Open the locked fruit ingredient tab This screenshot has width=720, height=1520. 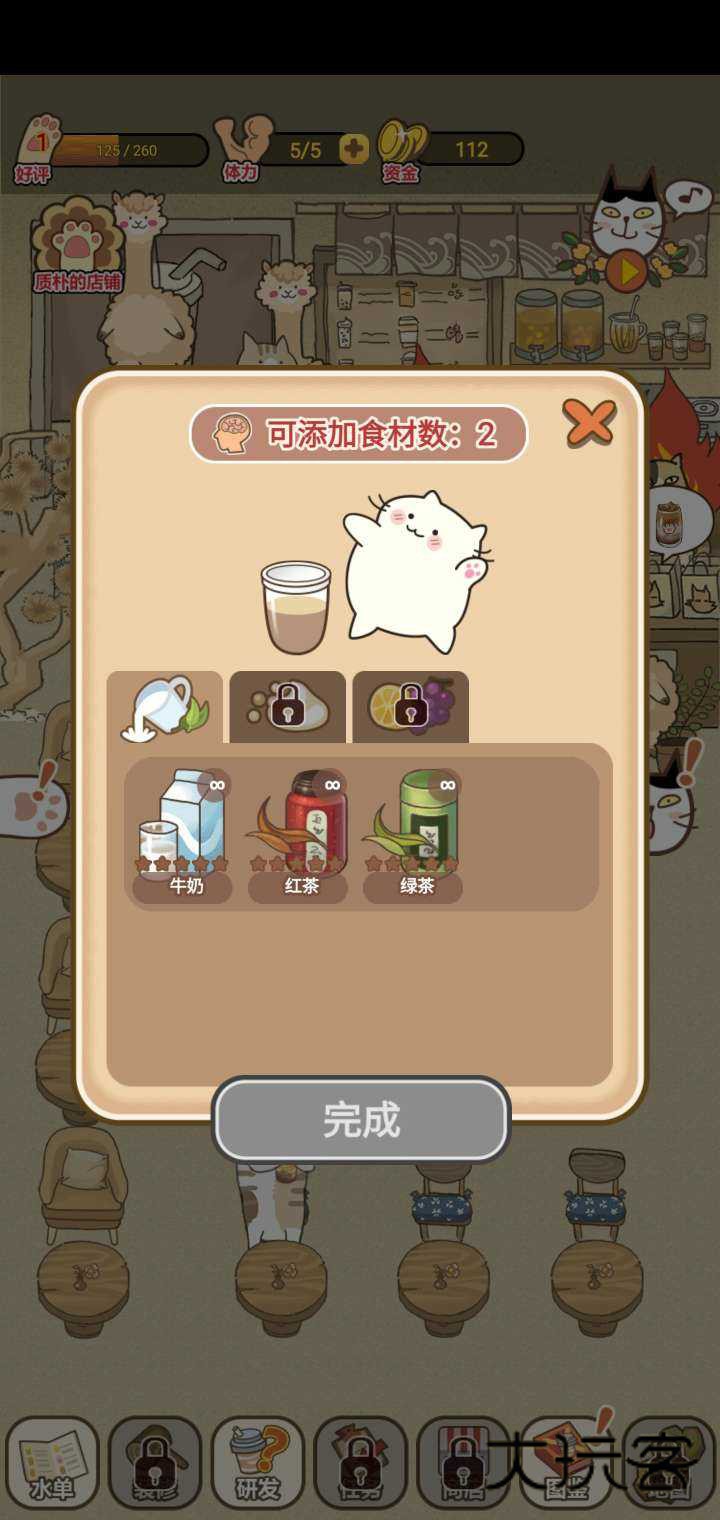pyautogui.click(x=411, y=707)
